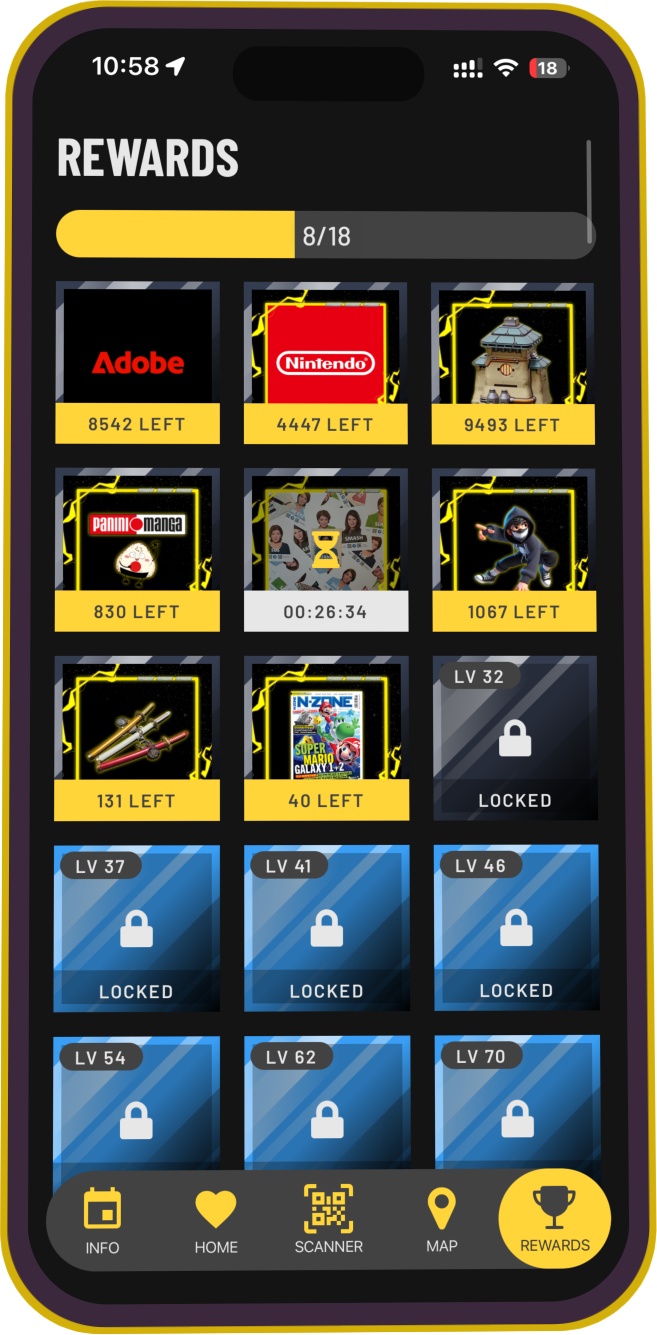Select the reward with 9493 left

(x=513, y=362)
